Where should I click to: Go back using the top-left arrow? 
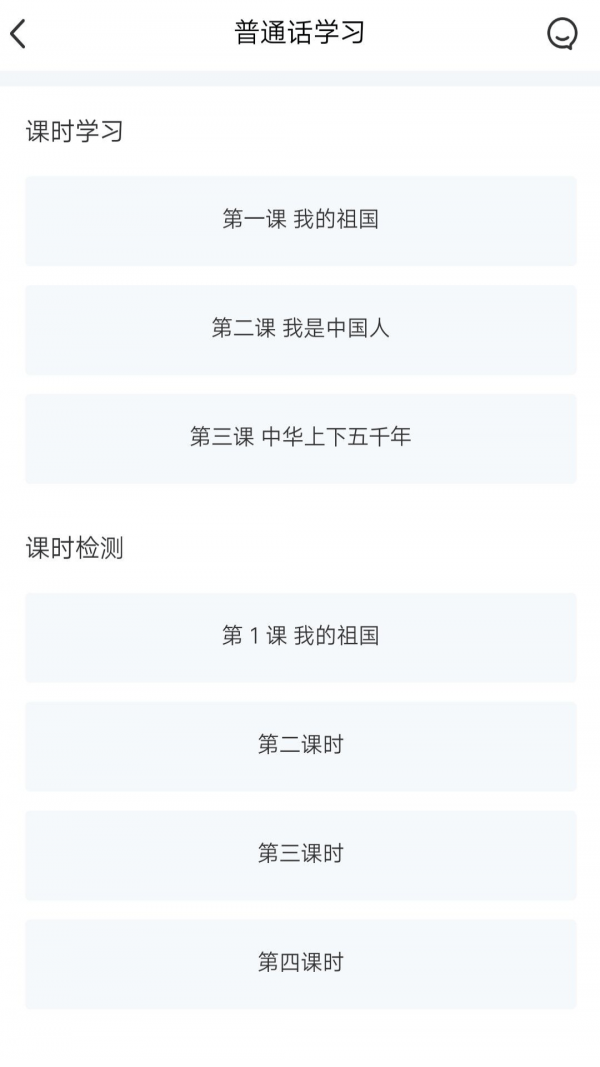coord(18,34)
